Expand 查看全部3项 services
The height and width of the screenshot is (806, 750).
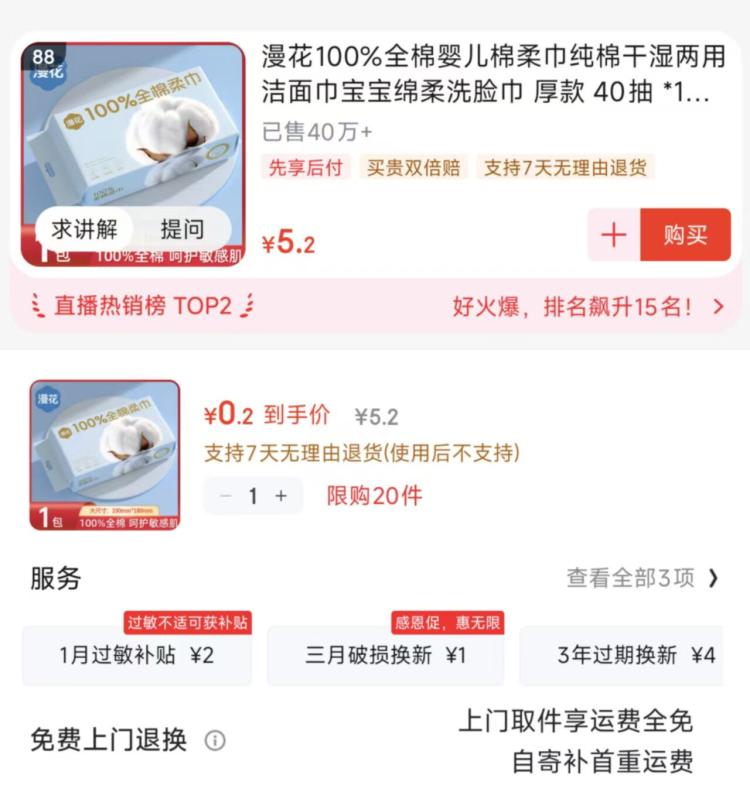coord(642,577)
